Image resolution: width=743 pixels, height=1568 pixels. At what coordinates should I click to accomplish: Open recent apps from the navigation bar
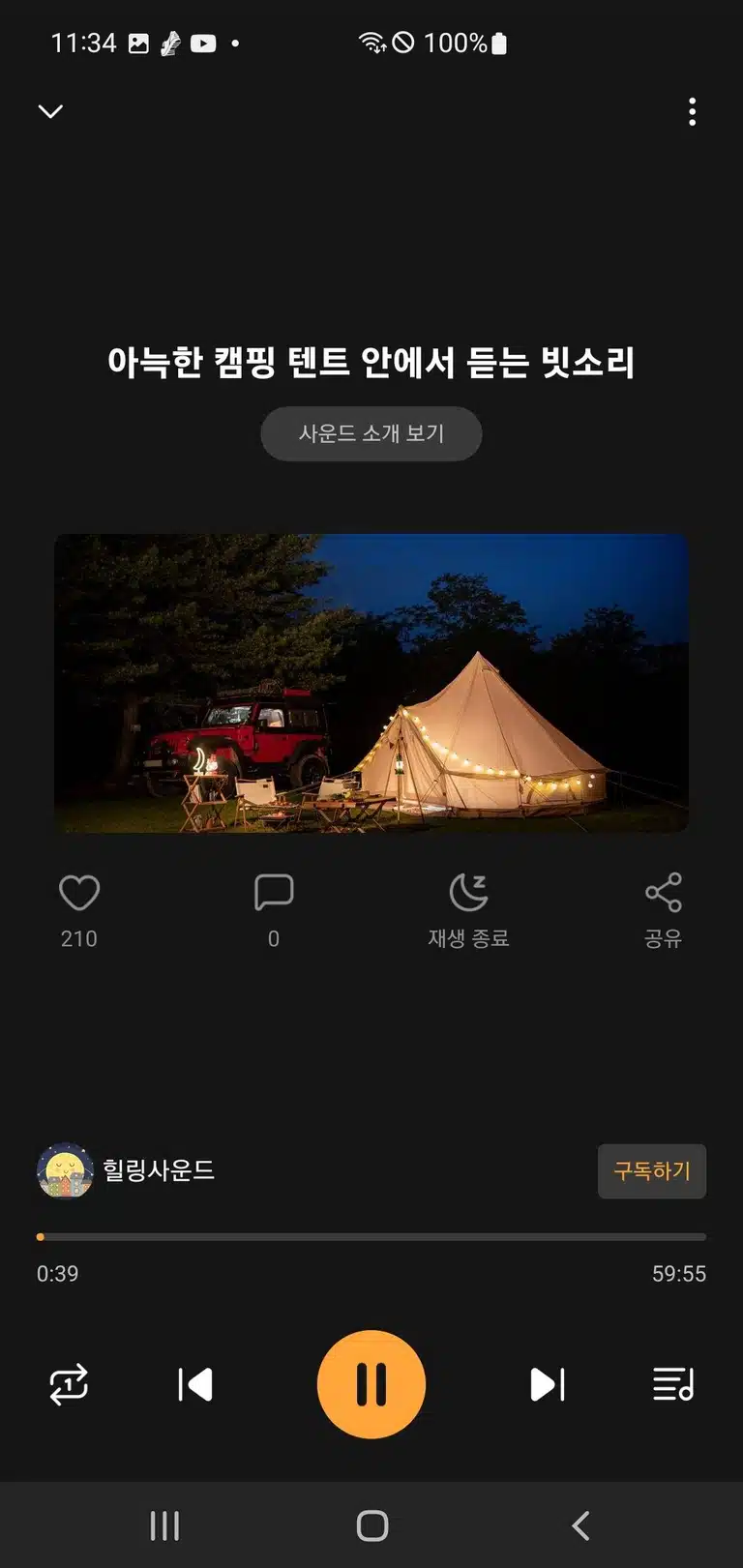click(164, 1525)
